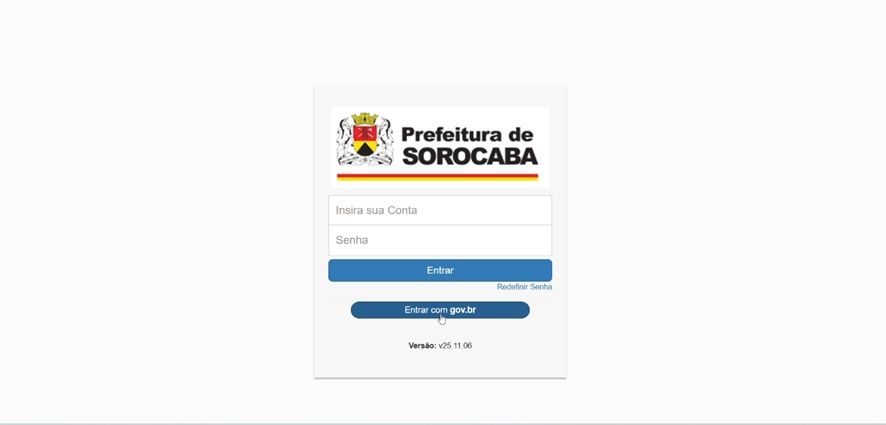Tap the Insira sua Conta field
The image size is (886, 425).
[440, 210]
